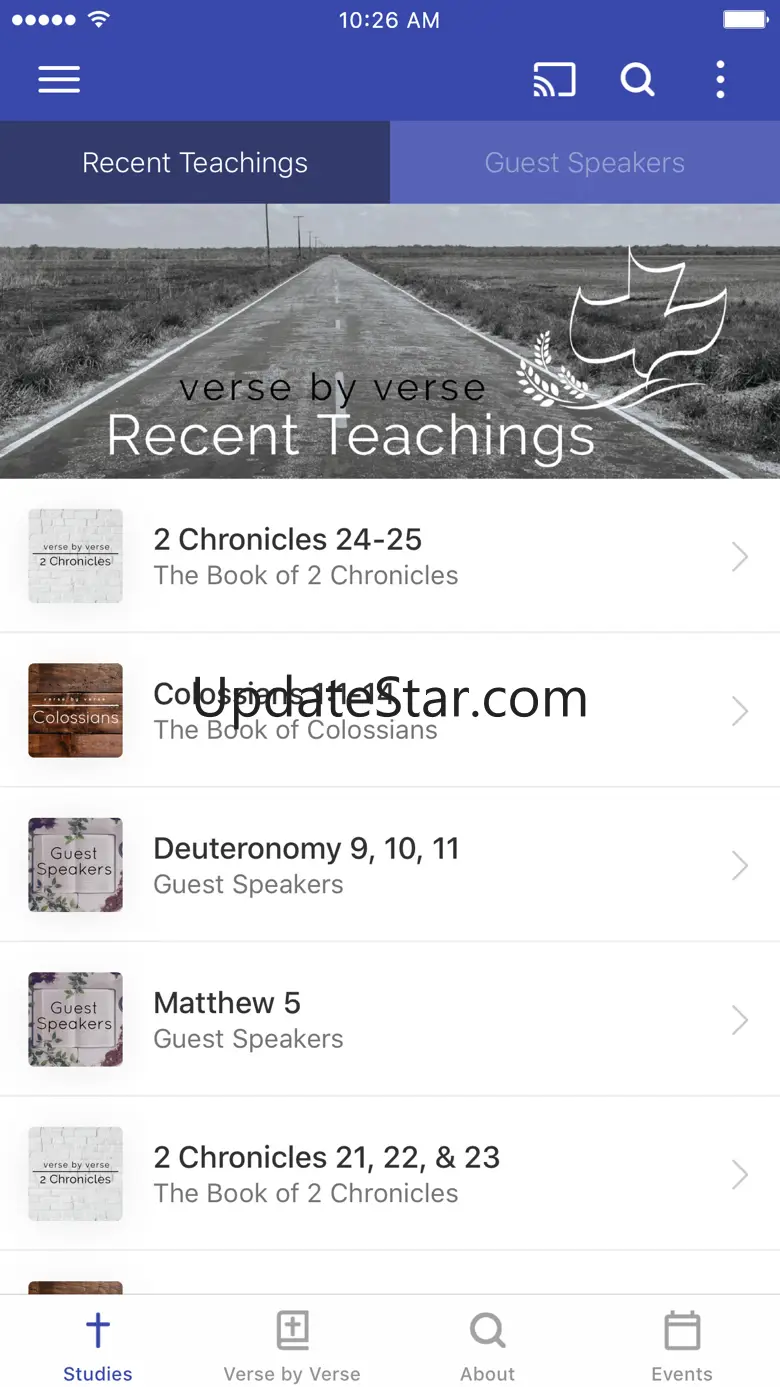Open the hamburger drawer menu
Screen dimensions: 780x1387
coord(59,80)
